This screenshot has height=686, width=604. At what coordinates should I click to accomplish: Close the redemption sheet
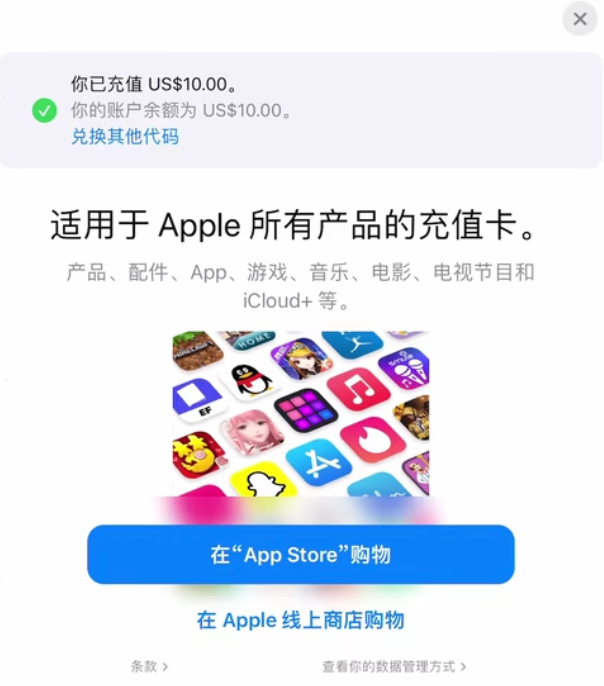(x=580, y=19)
